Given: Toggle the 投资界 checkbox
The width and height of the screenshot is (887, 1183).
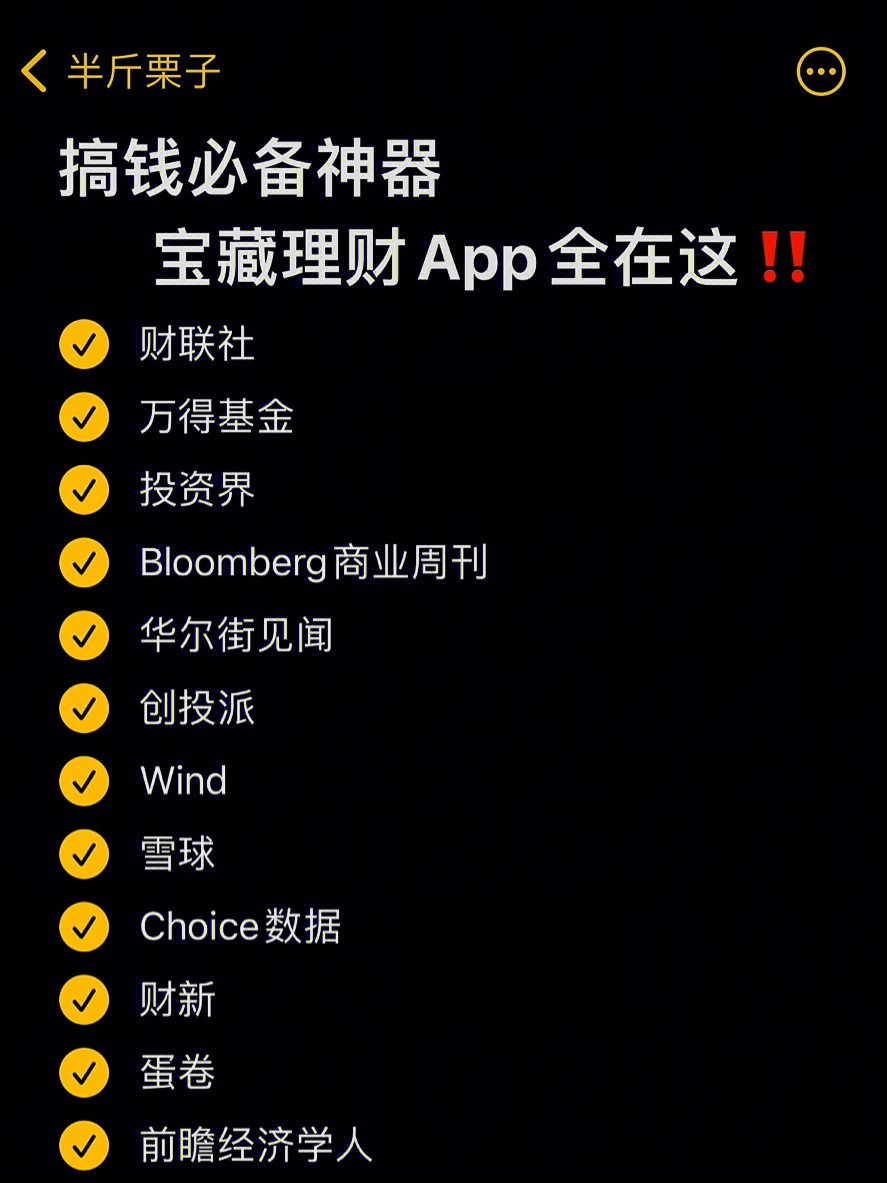Looking at the screenshot, I should tap(84, 490).
